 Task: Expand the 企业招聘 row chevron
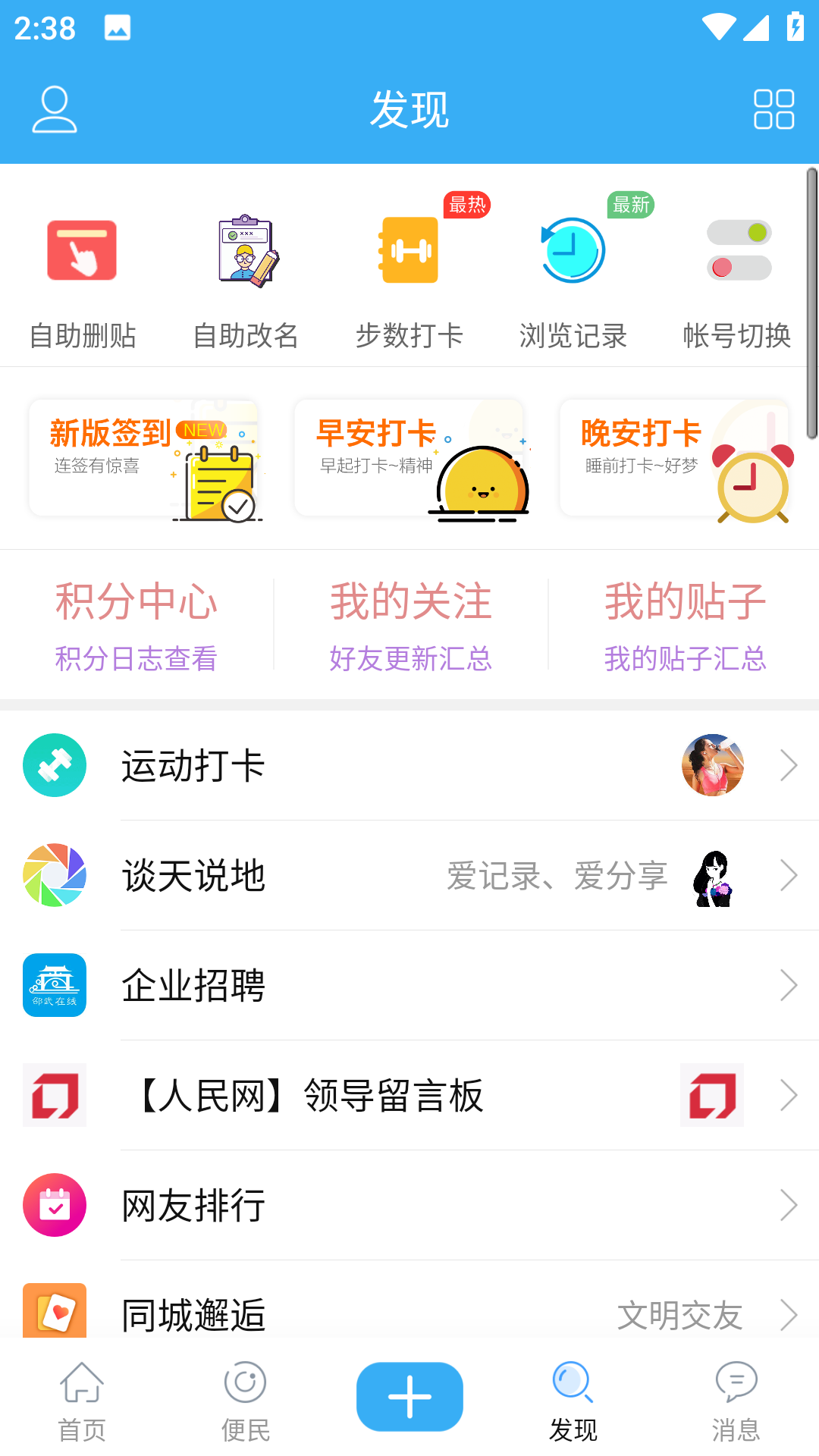[788, 986]
